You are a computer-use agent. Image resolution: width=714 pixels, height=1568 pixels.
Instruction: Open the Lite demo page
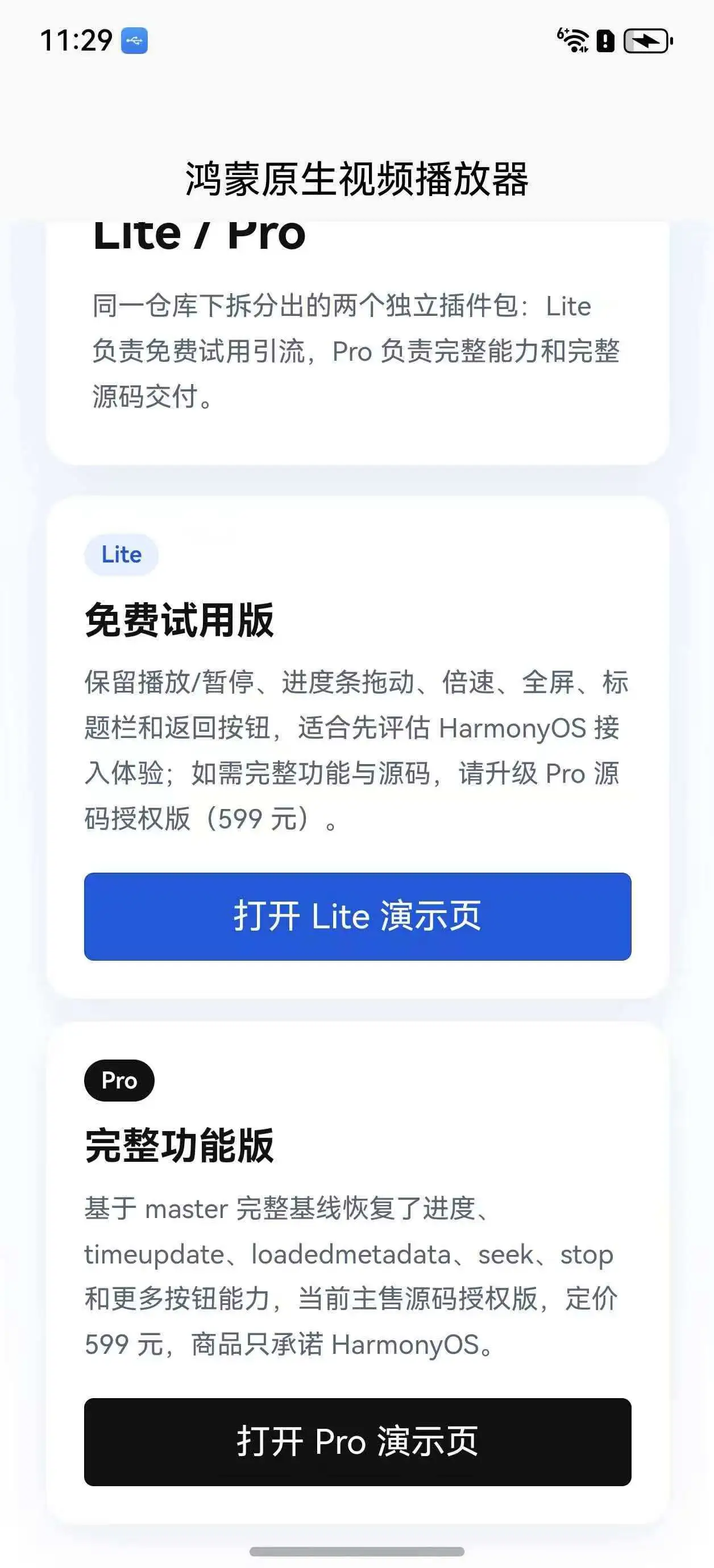[357, 916]
